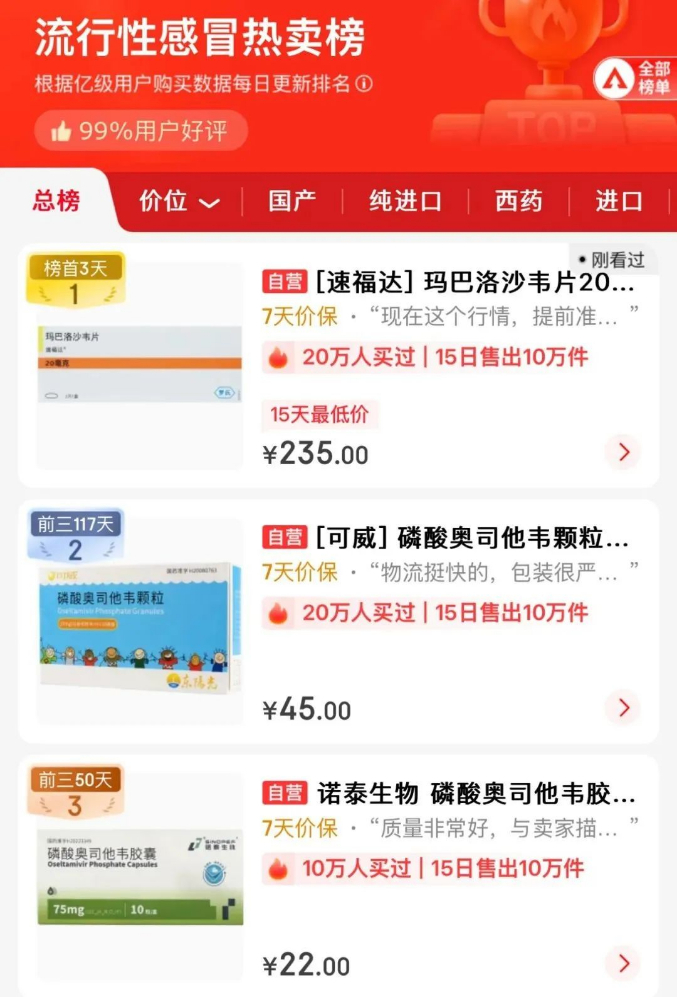Screen dimensions: 677x997
Task: Tap the arrow button beside ¥22.00
Action: point(623,964)
